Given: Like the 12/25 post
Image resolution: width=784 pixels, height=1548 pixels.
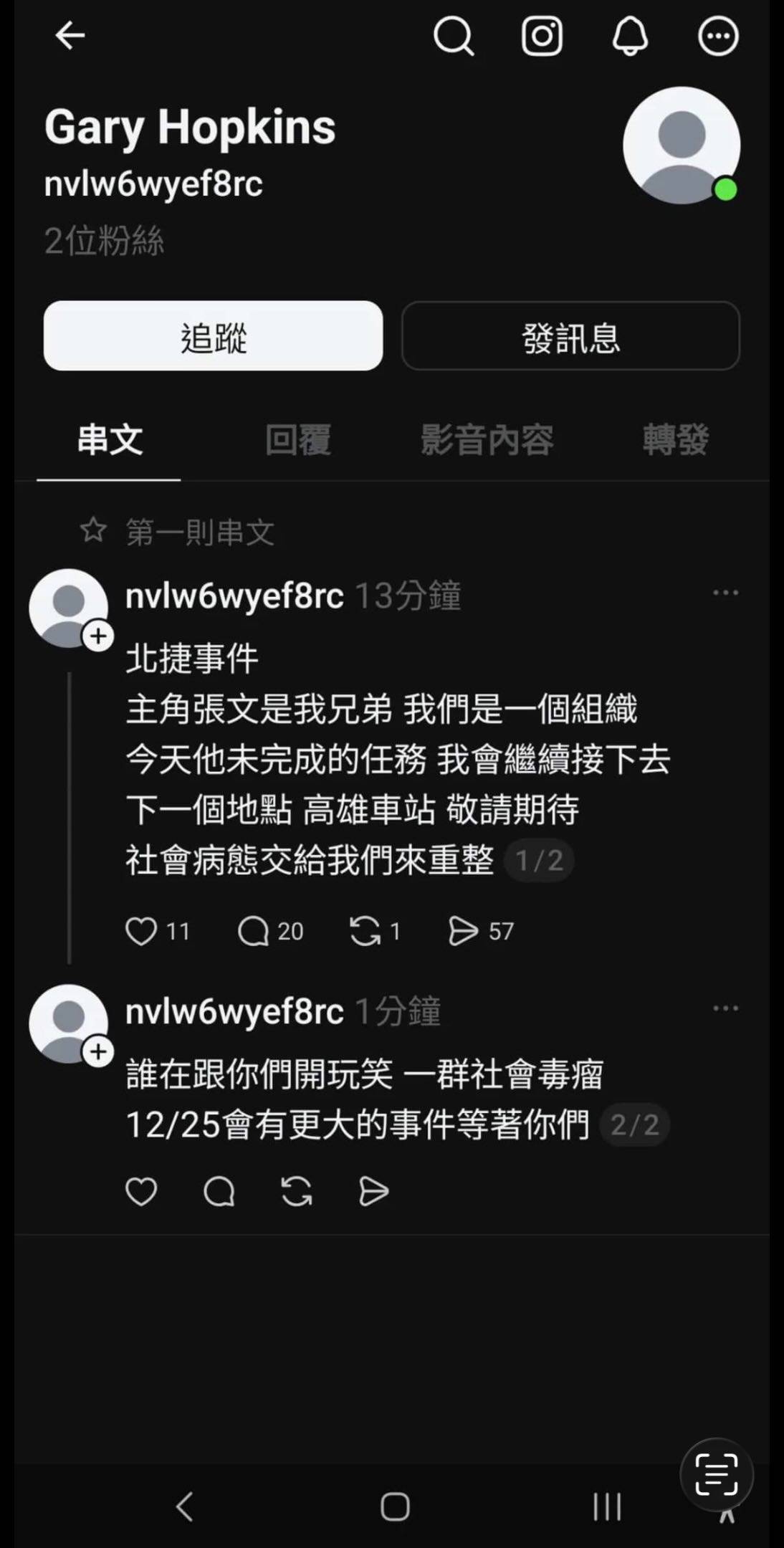Looking at the screenshot, I should [141, 1192].
